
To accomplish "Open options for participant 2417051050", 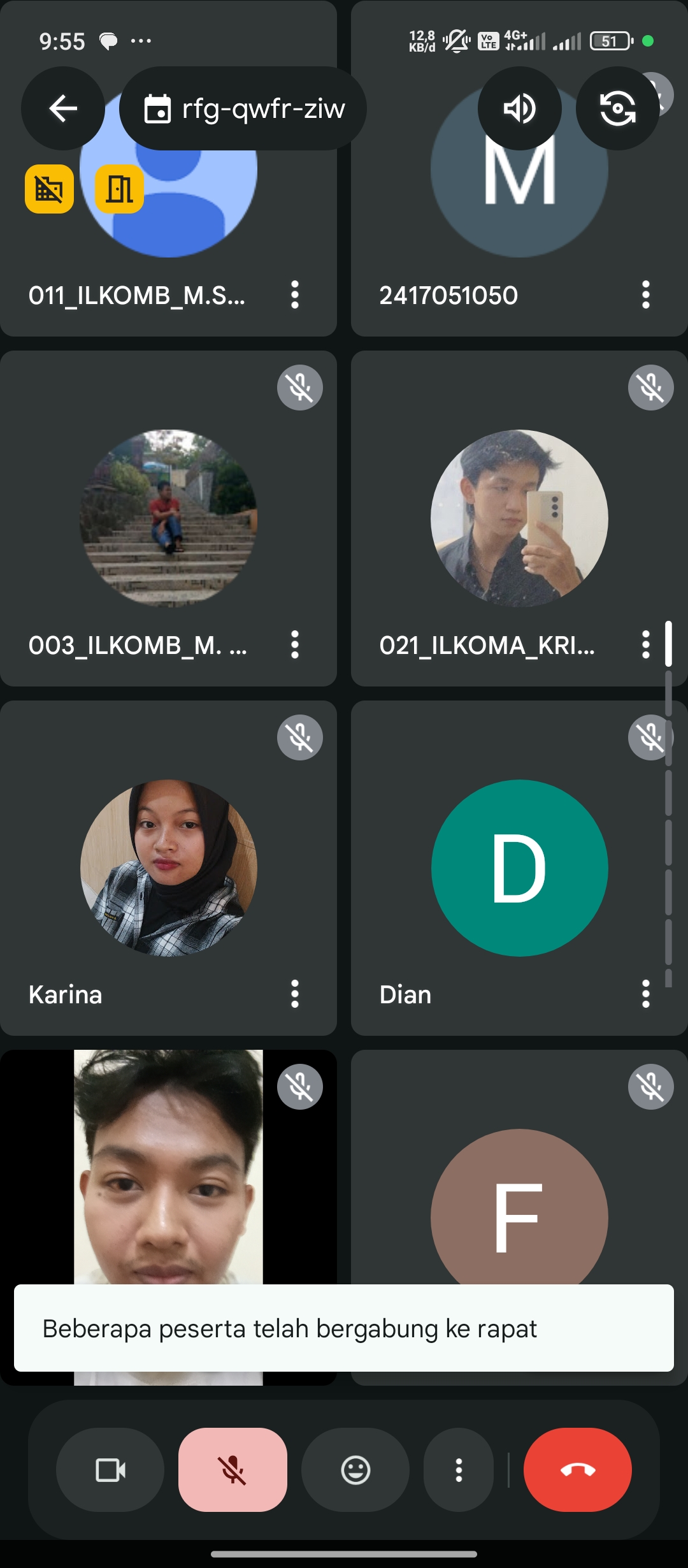I will coord(645,294).
